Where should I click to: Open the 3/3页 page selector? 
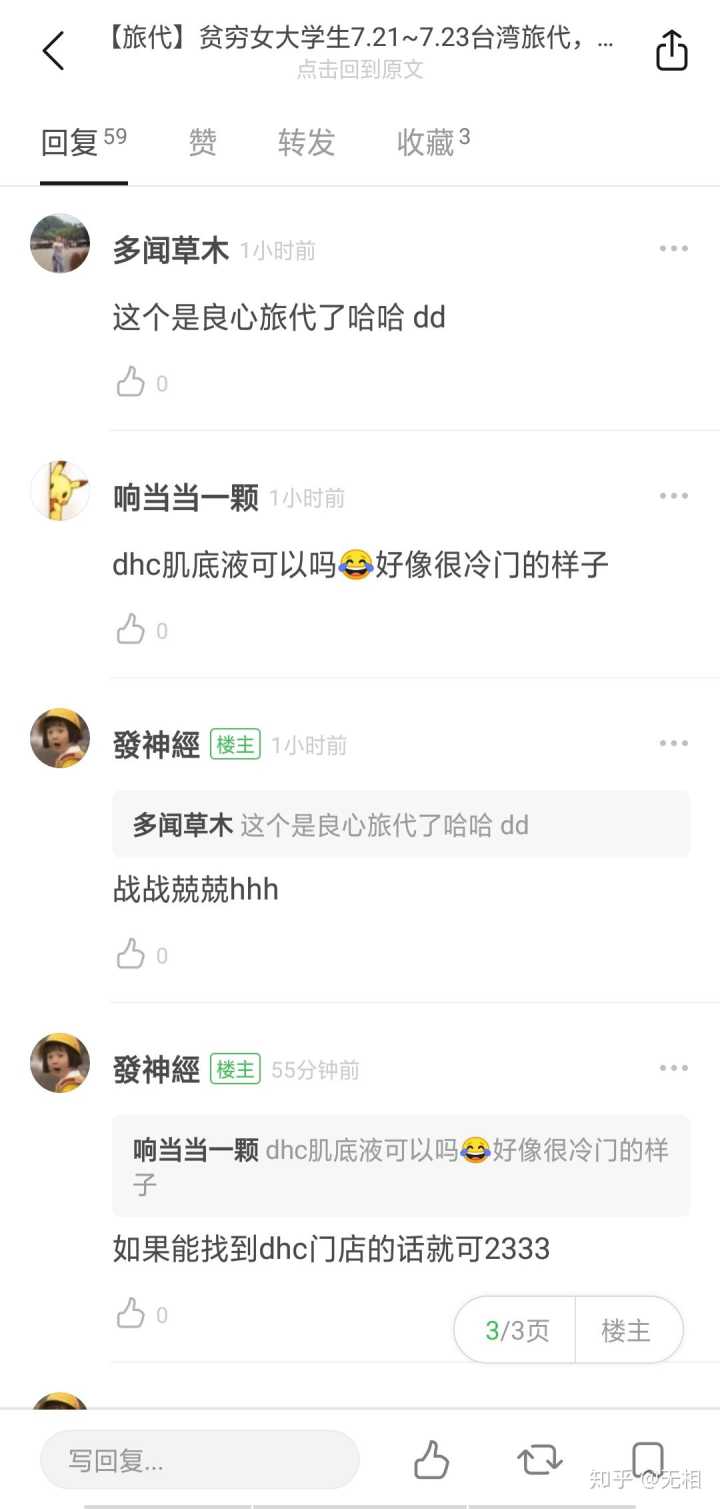point(516,1330)
